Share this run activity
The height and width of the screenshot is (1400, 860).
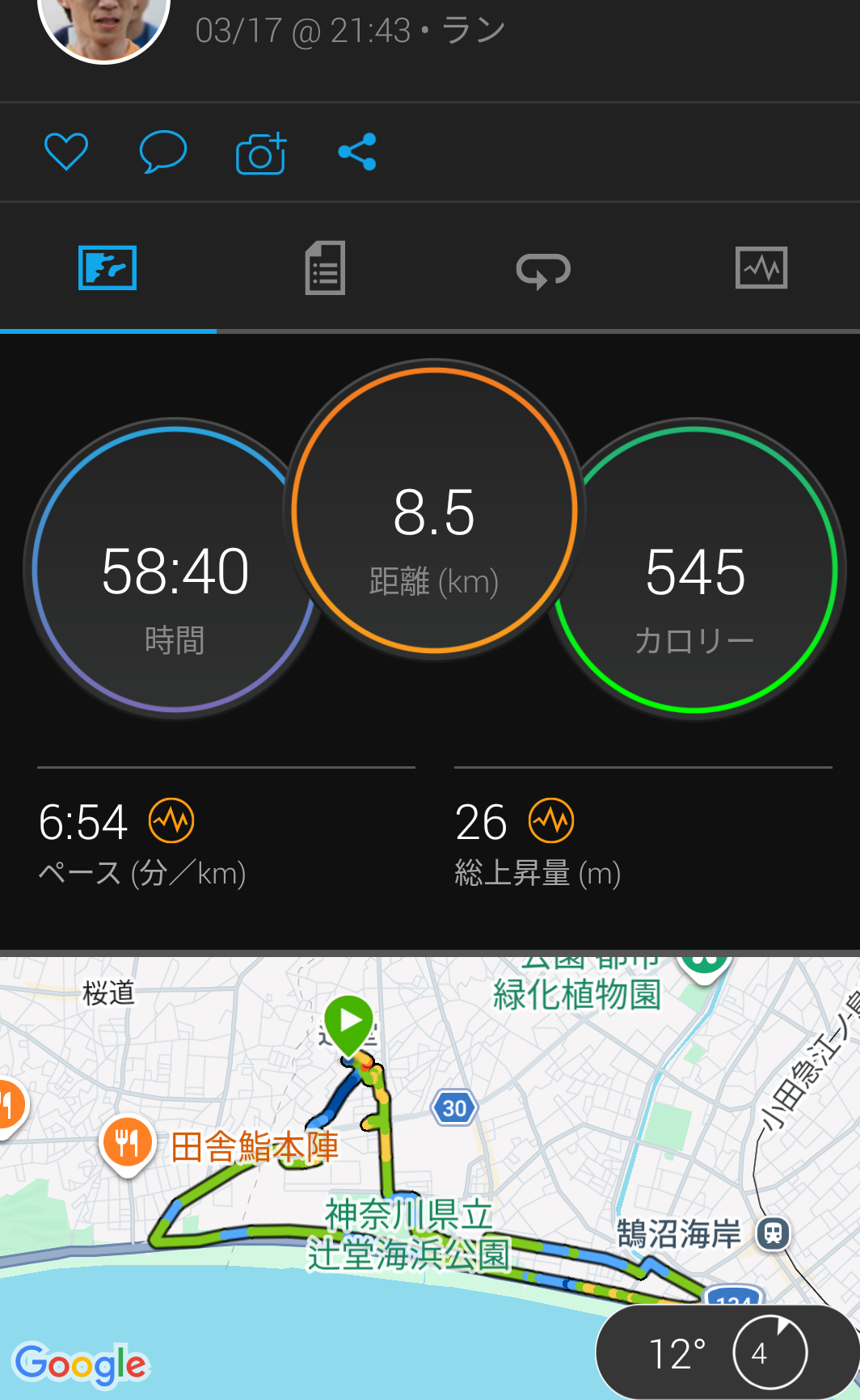click(357, 152)
